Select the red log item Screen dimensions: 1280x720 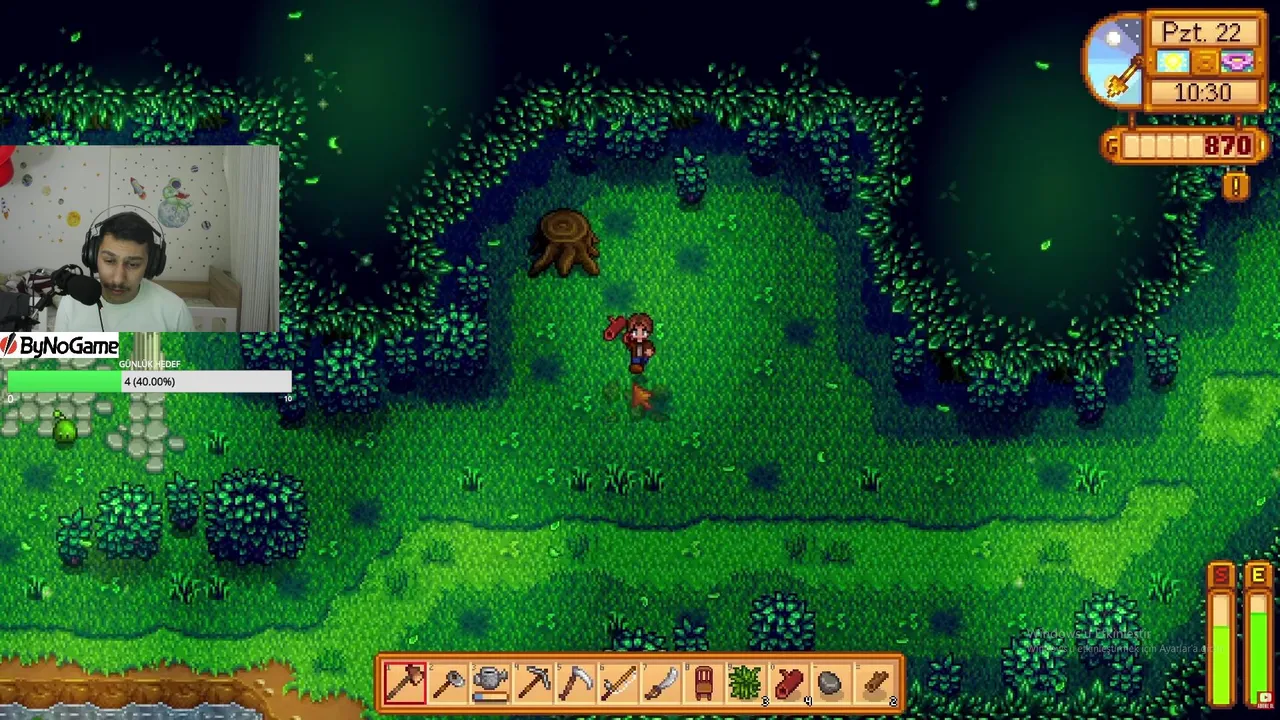tap(790, 683)
